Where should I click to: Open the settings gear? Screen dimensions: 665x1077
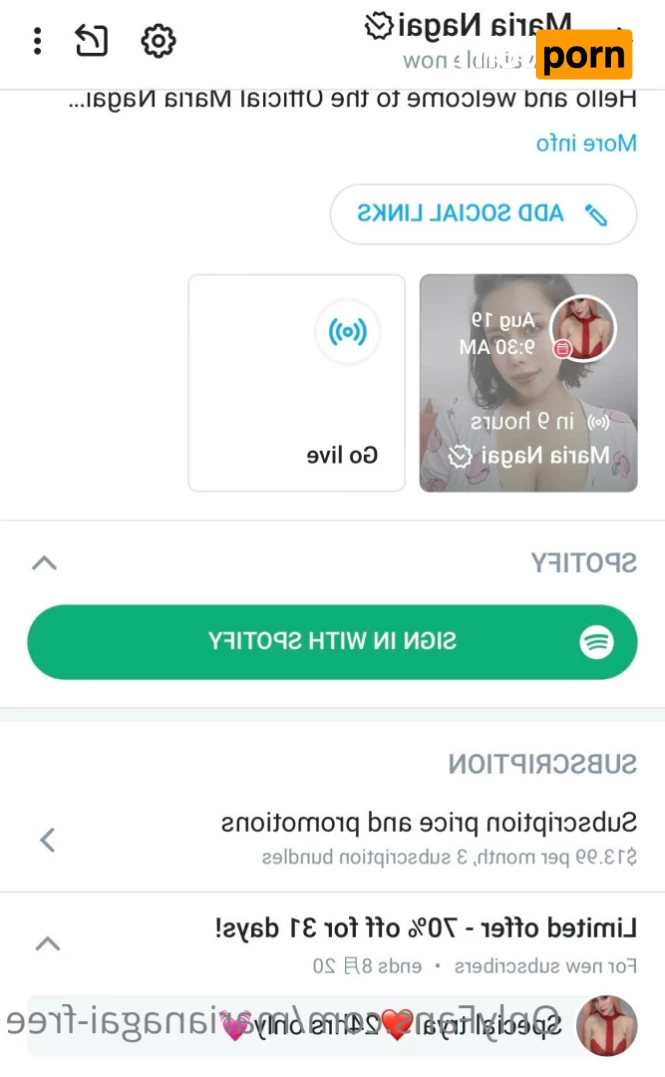tap(158, 41)
